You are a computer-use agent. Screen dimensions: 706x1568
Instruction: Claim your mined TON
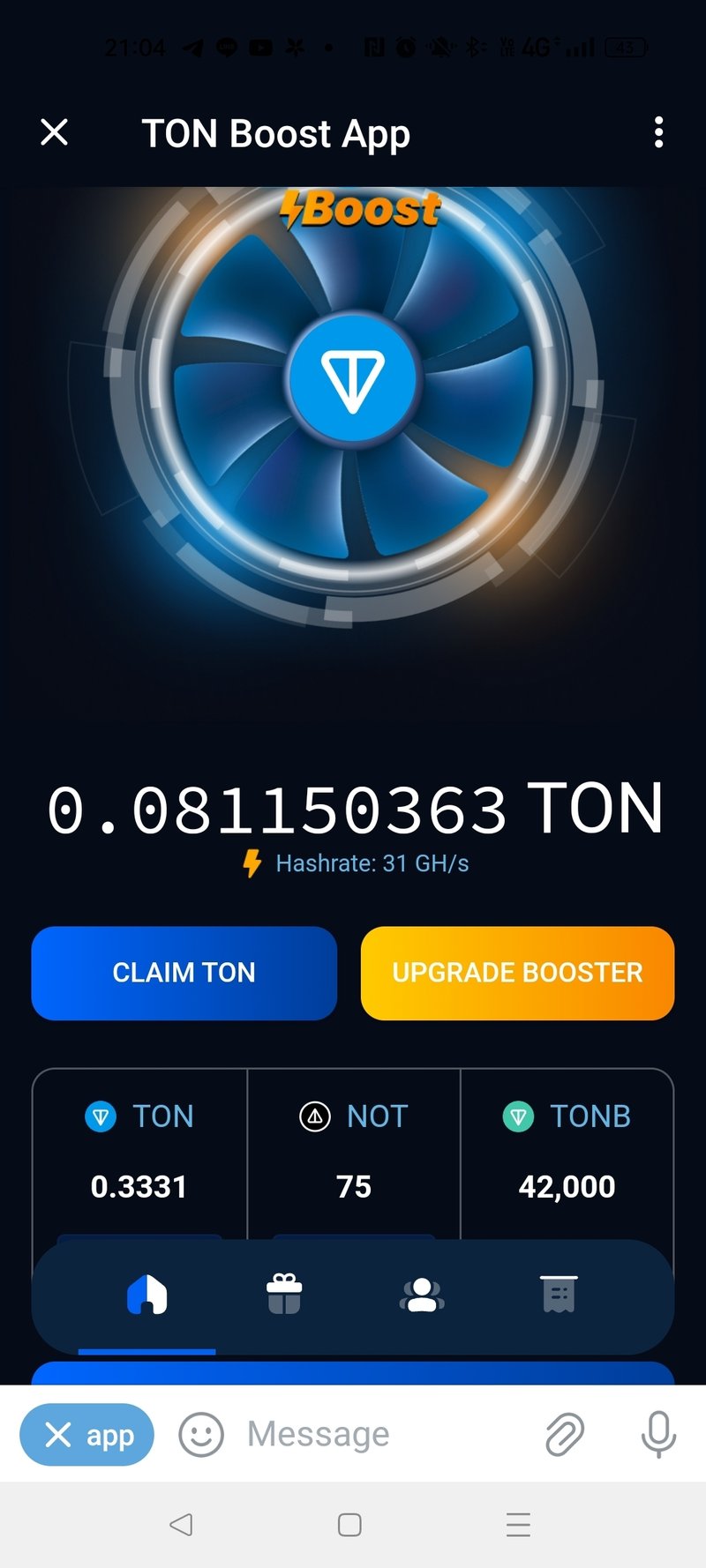(x=184, y=973)
